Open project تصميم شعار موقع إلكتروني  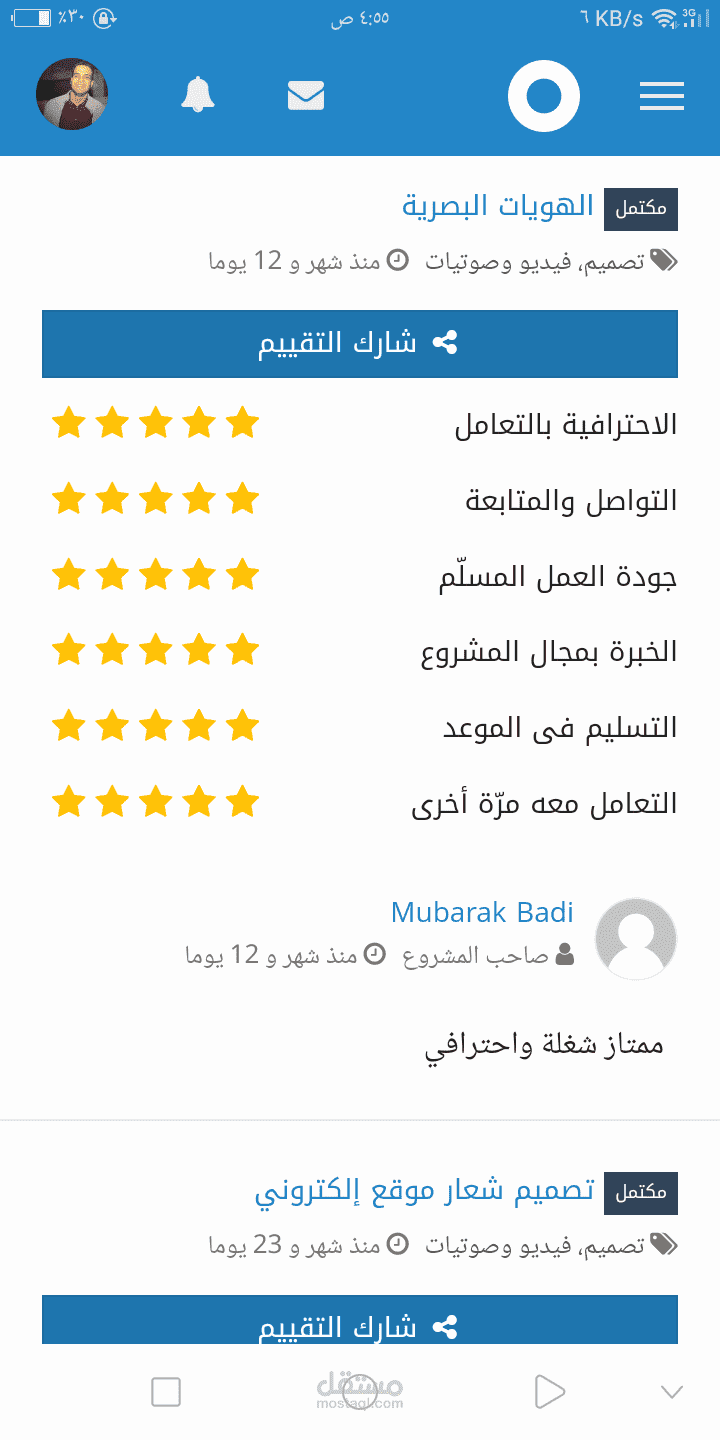pos(424,1191)
